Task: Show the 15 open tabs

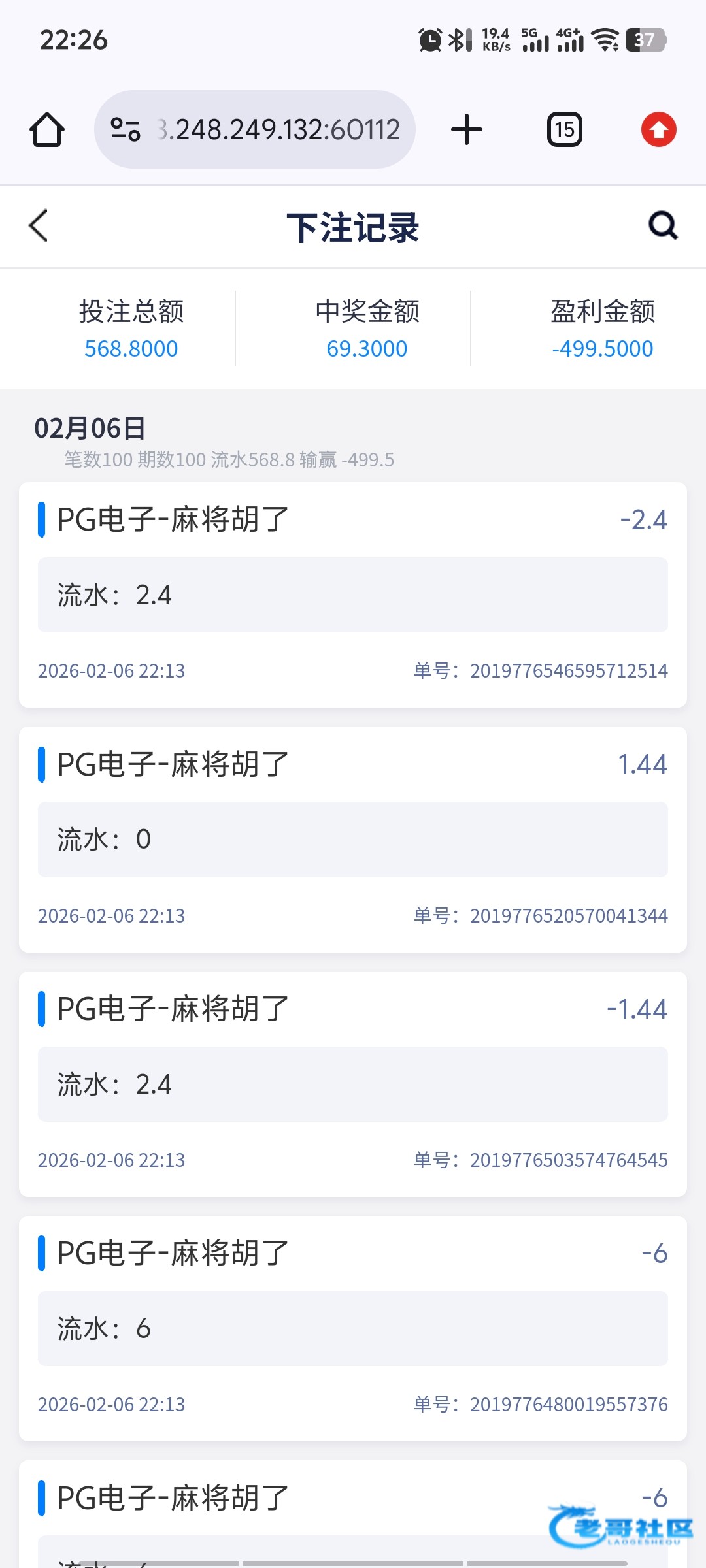Action: pyautogui.click(x=564, y=129)
